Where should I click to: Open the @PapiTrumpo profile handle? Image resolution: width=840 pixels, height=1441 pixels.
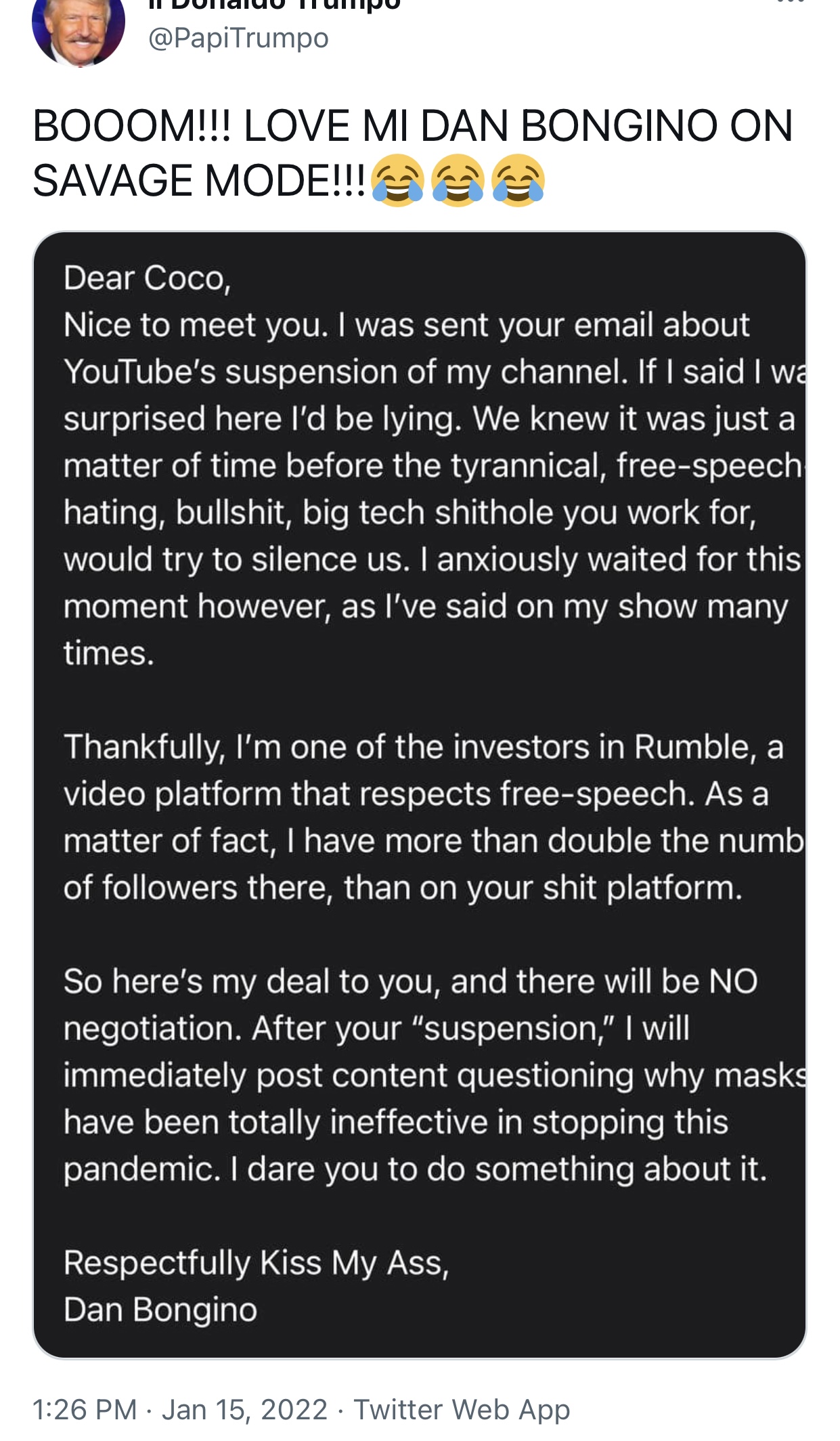(238, 38)
